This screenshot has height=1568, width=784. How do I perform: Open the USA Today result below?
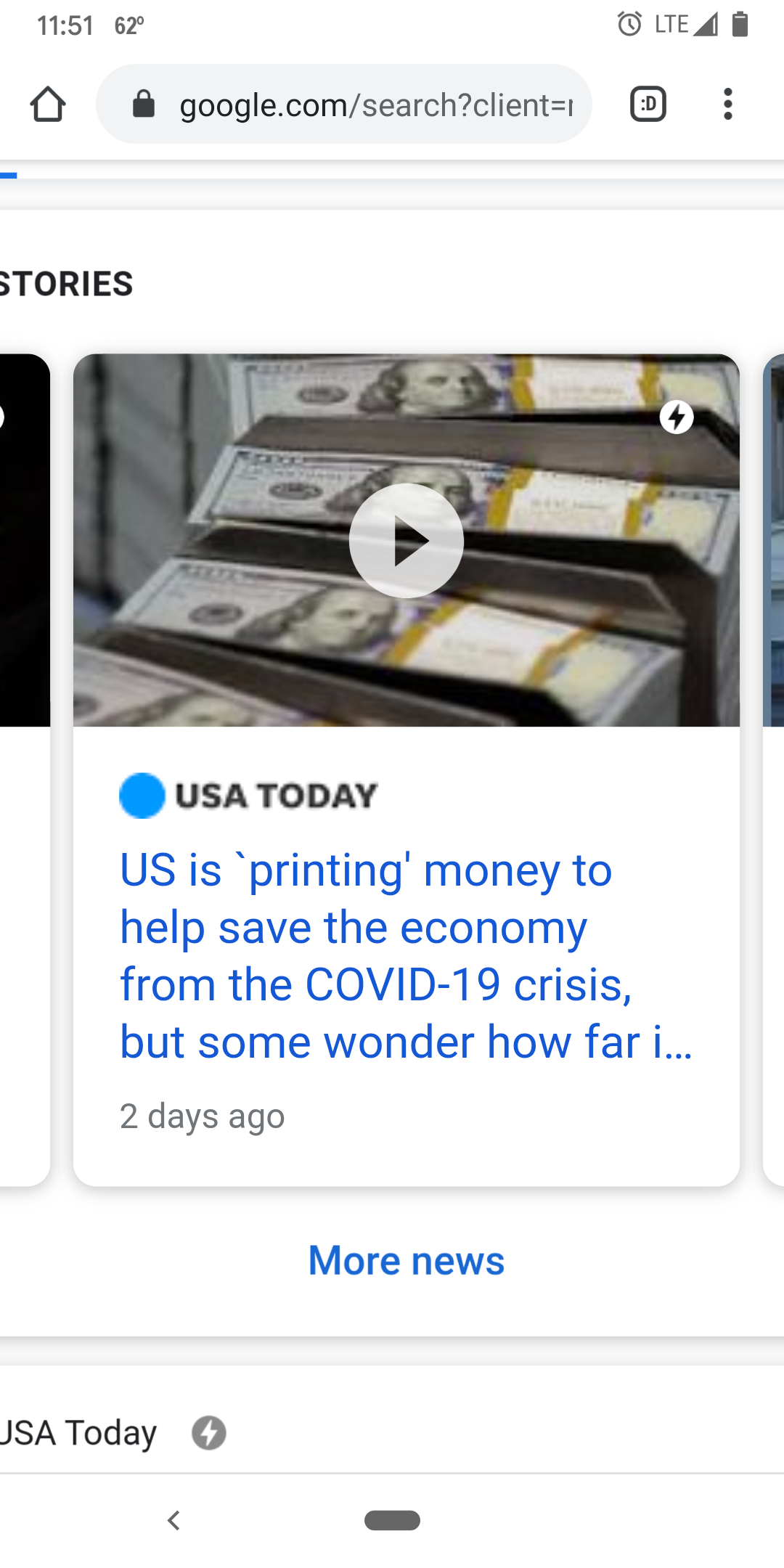pyautogui.click(x=78, y=1433)
